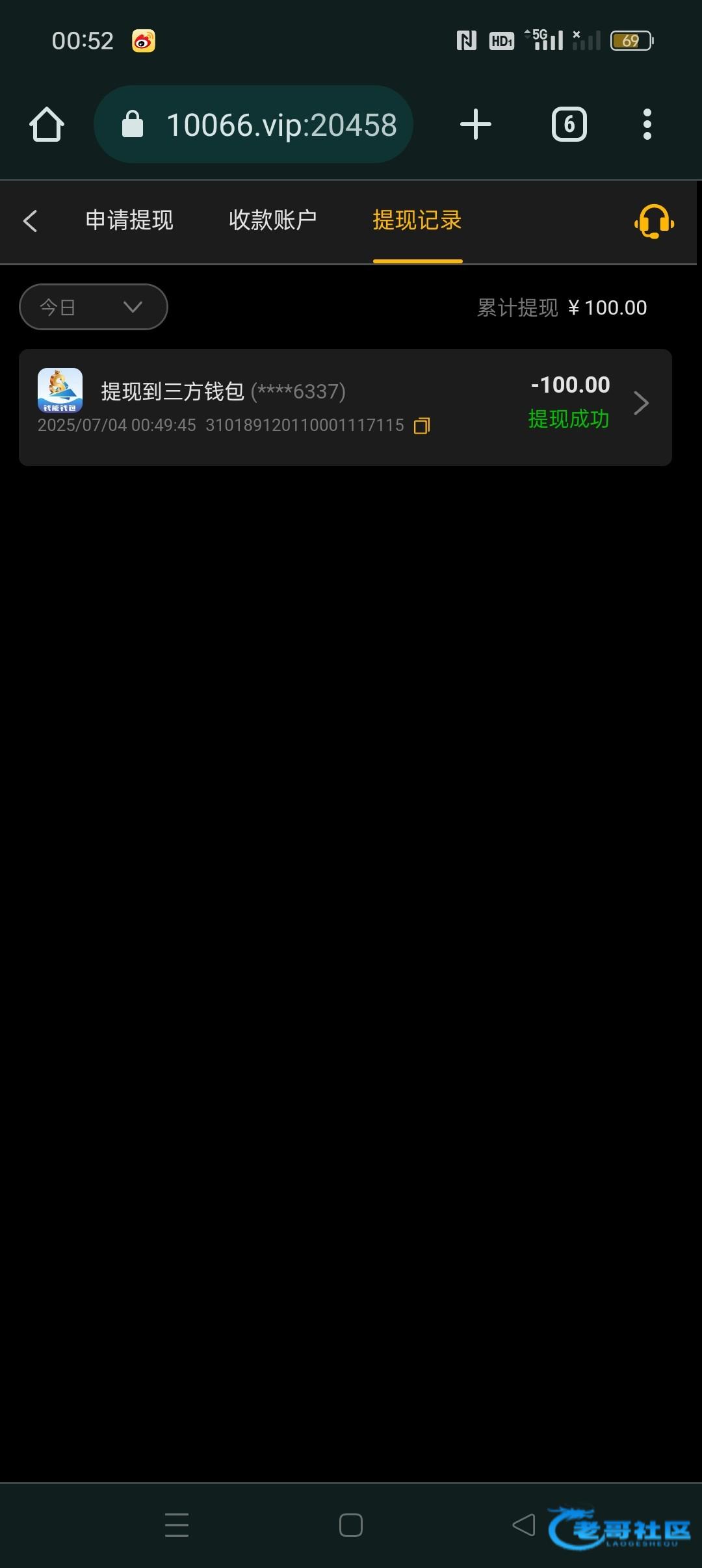Open a new browser tab
The width and height of the screenshot is (702, 1568).
pyautogui.click(x=476, y=124)
